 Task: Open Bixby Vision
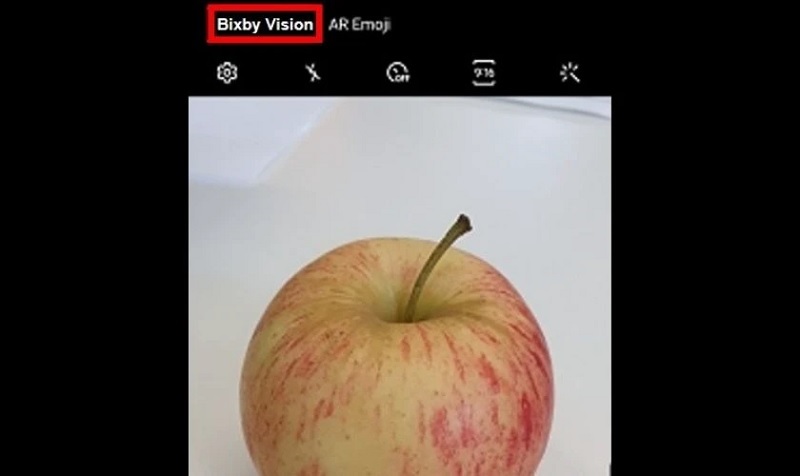coord(264,25)
